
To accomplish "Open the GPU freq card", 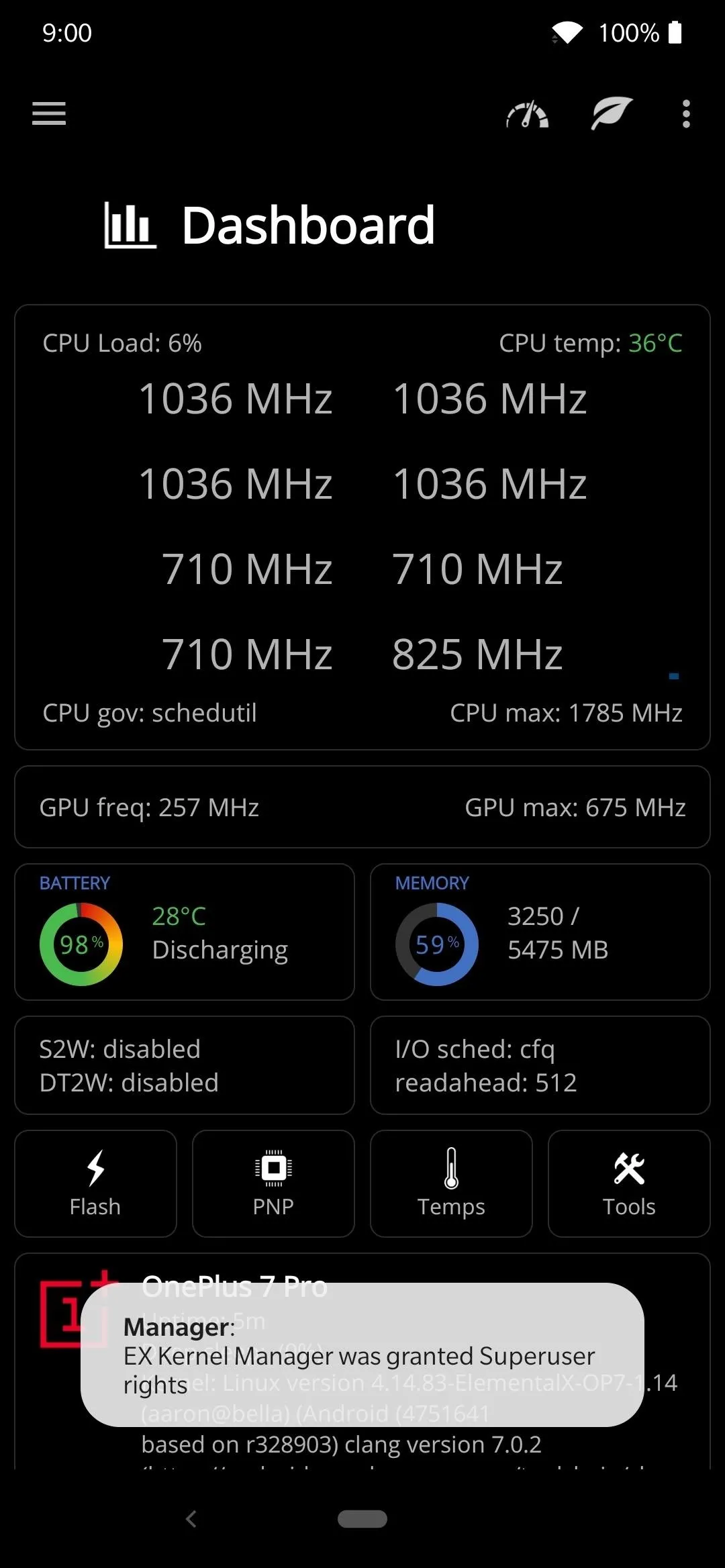I will pos(362,807).
